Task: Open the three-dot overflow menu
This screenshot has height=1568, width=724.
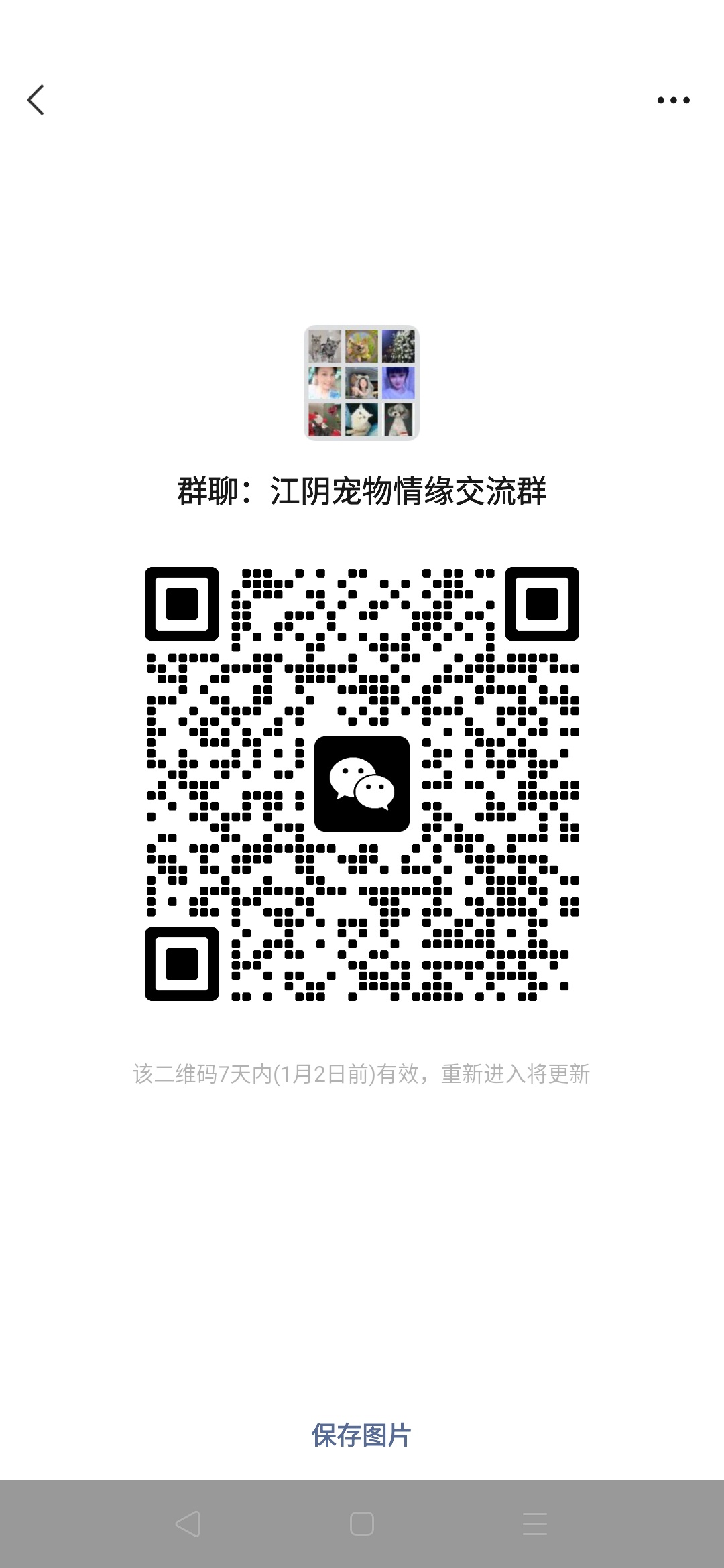Action: (x=673, y=101)
